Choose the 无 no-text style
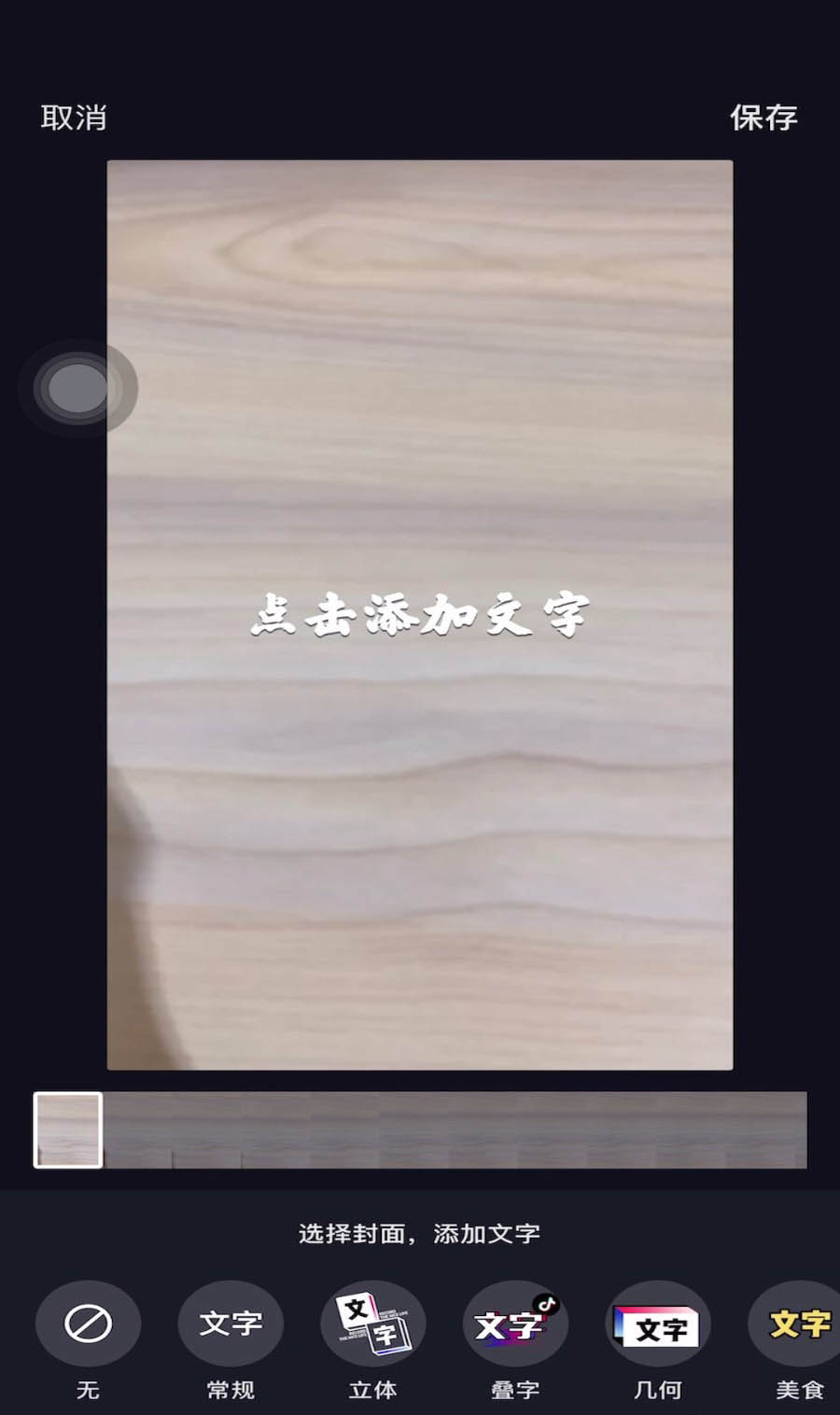 click(88, 1324)
